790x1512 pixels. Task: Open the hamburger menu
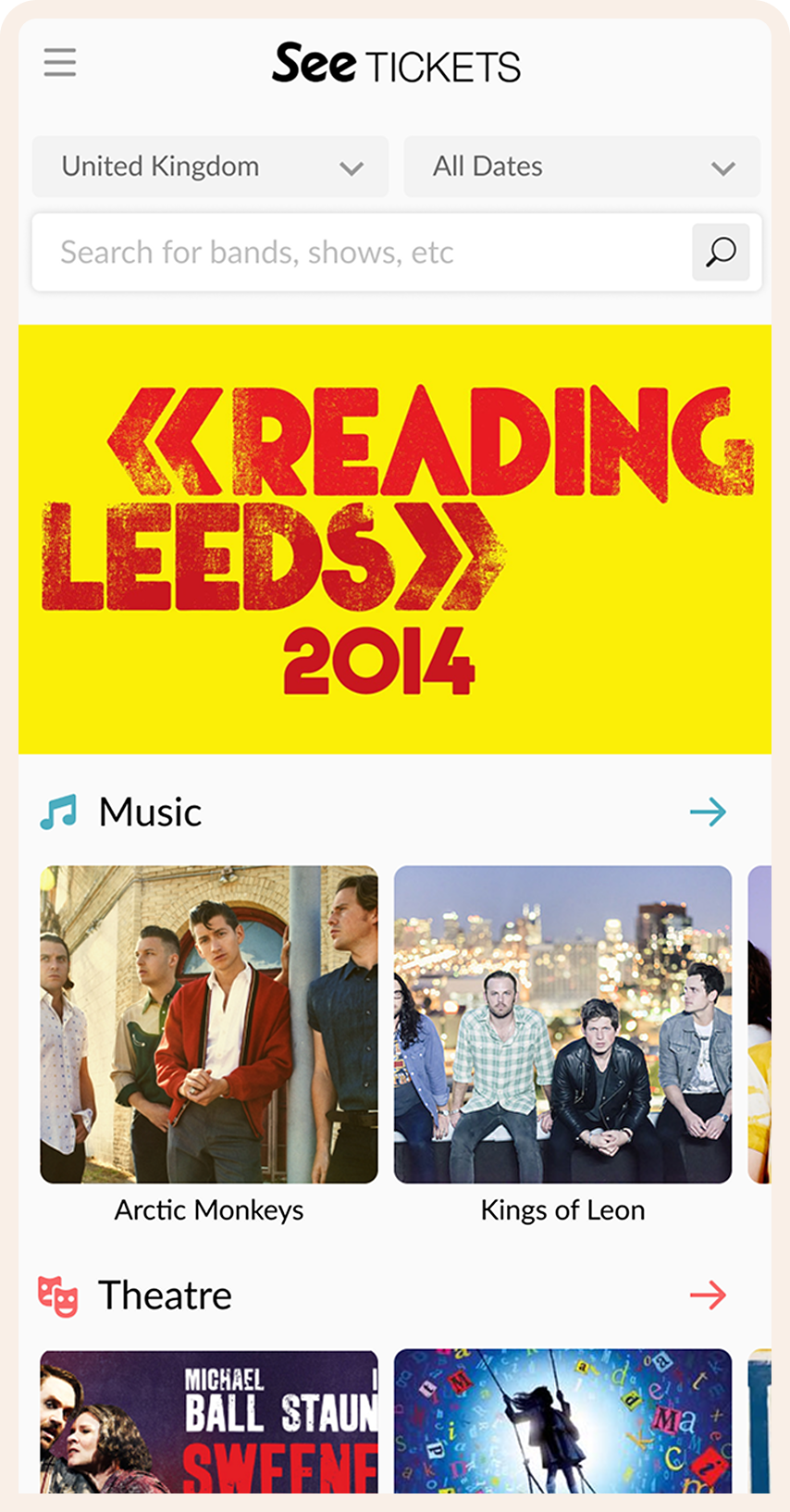coord(60,63)
